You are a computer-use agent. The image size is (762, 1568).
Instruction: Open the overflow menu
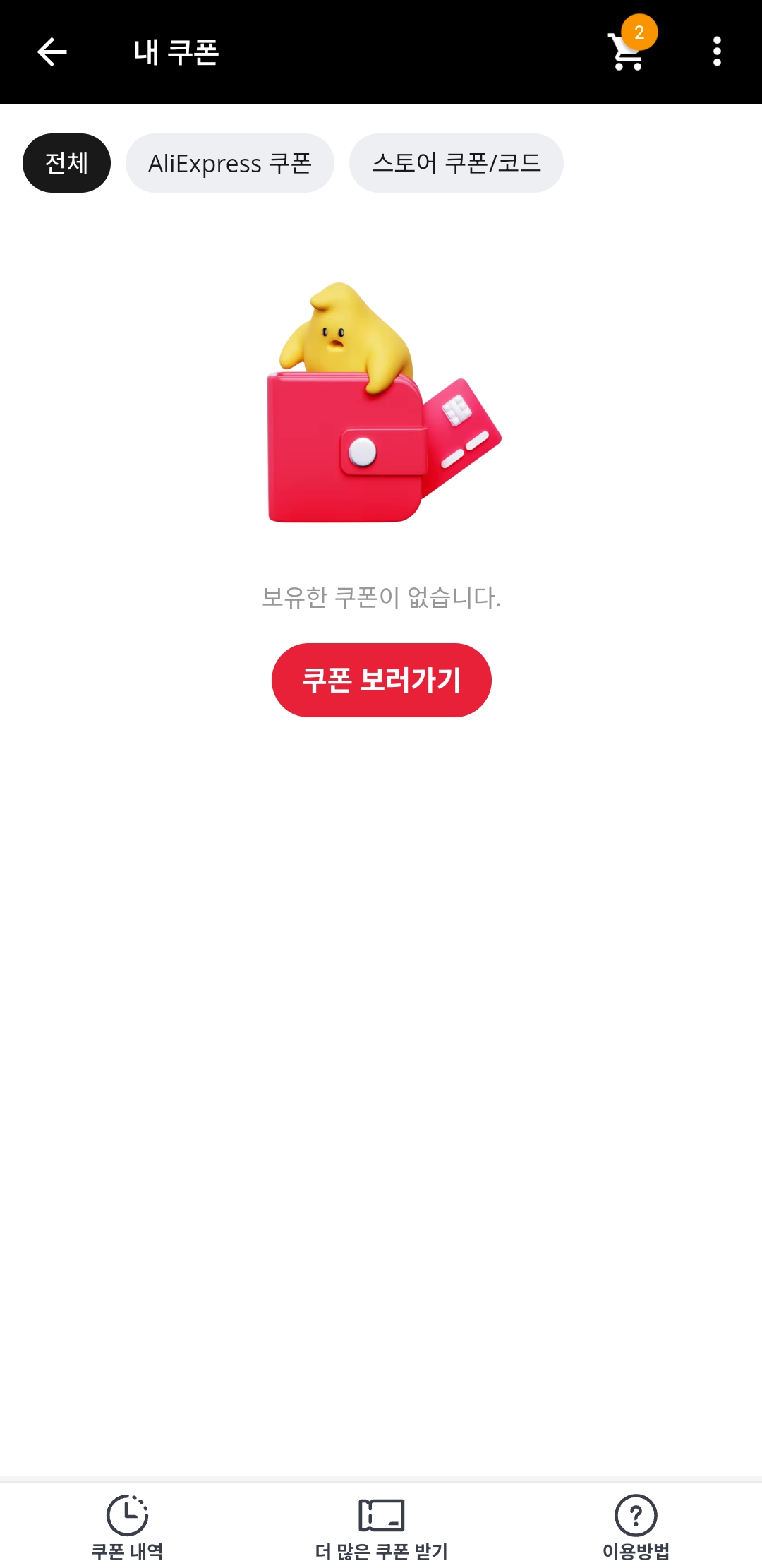pos(717,52)
